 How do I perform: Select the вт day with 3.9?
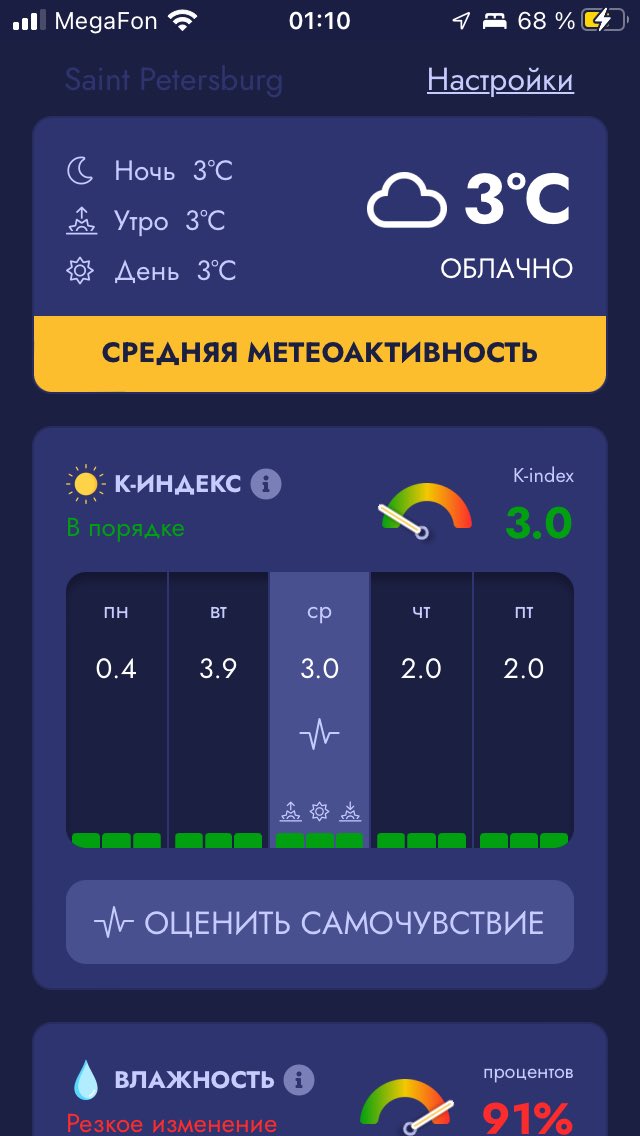click(x=218, y=710)
